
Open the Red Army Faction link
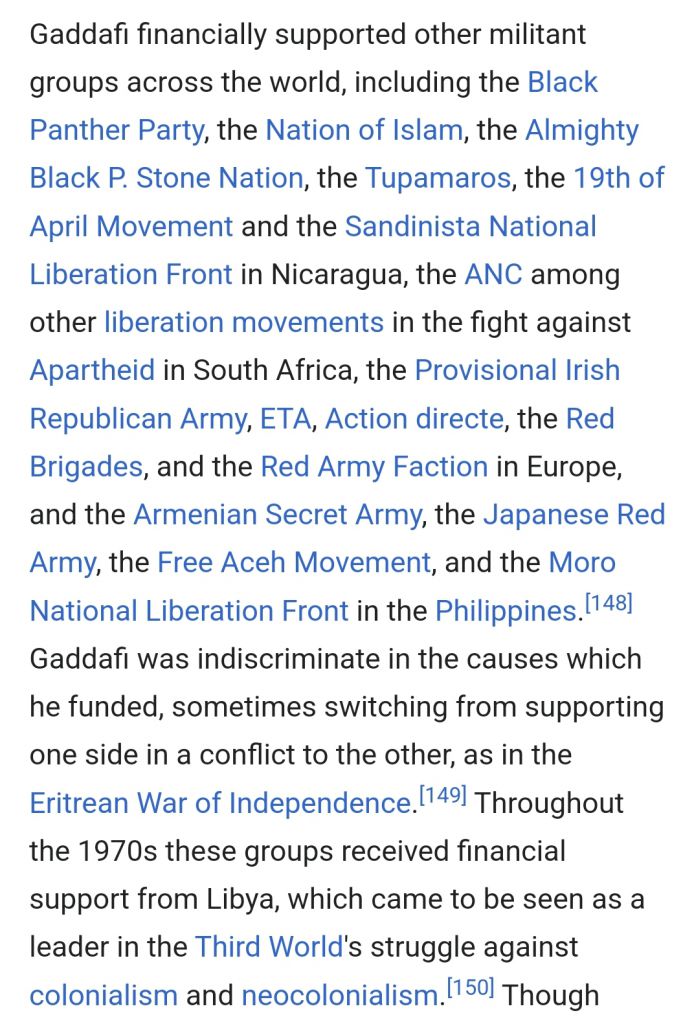374,467
